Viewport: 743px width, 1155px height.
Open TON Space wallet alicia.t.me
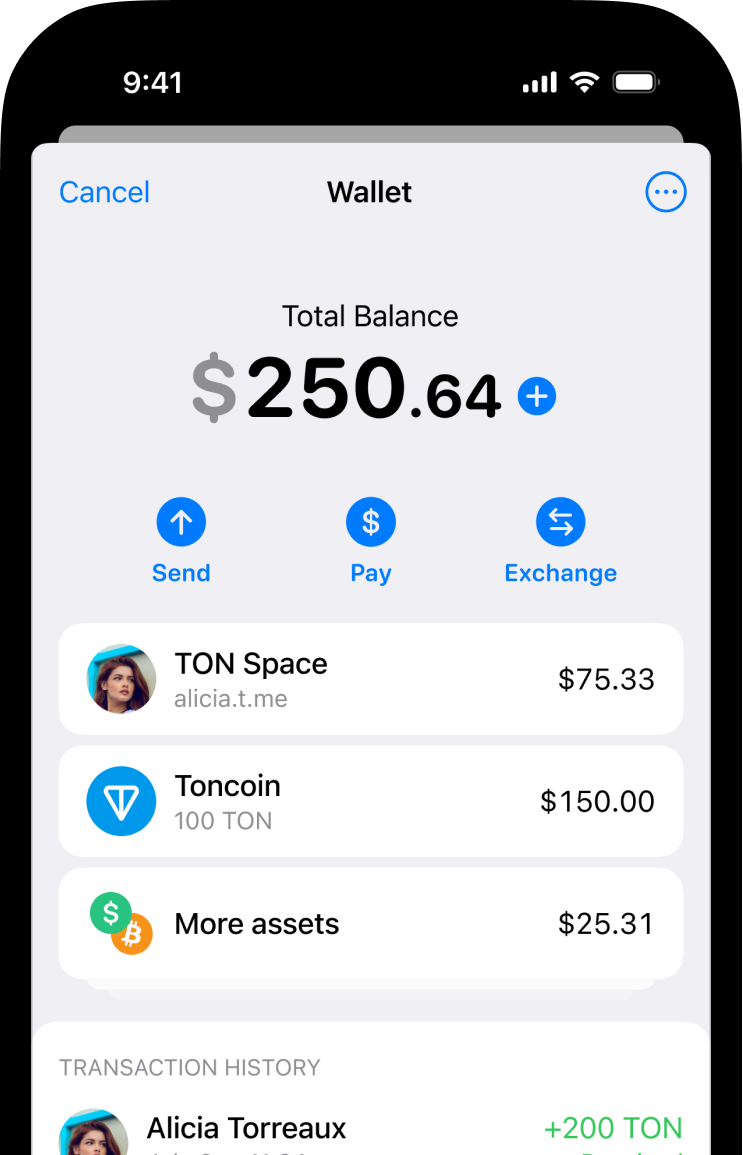[370, 679]
